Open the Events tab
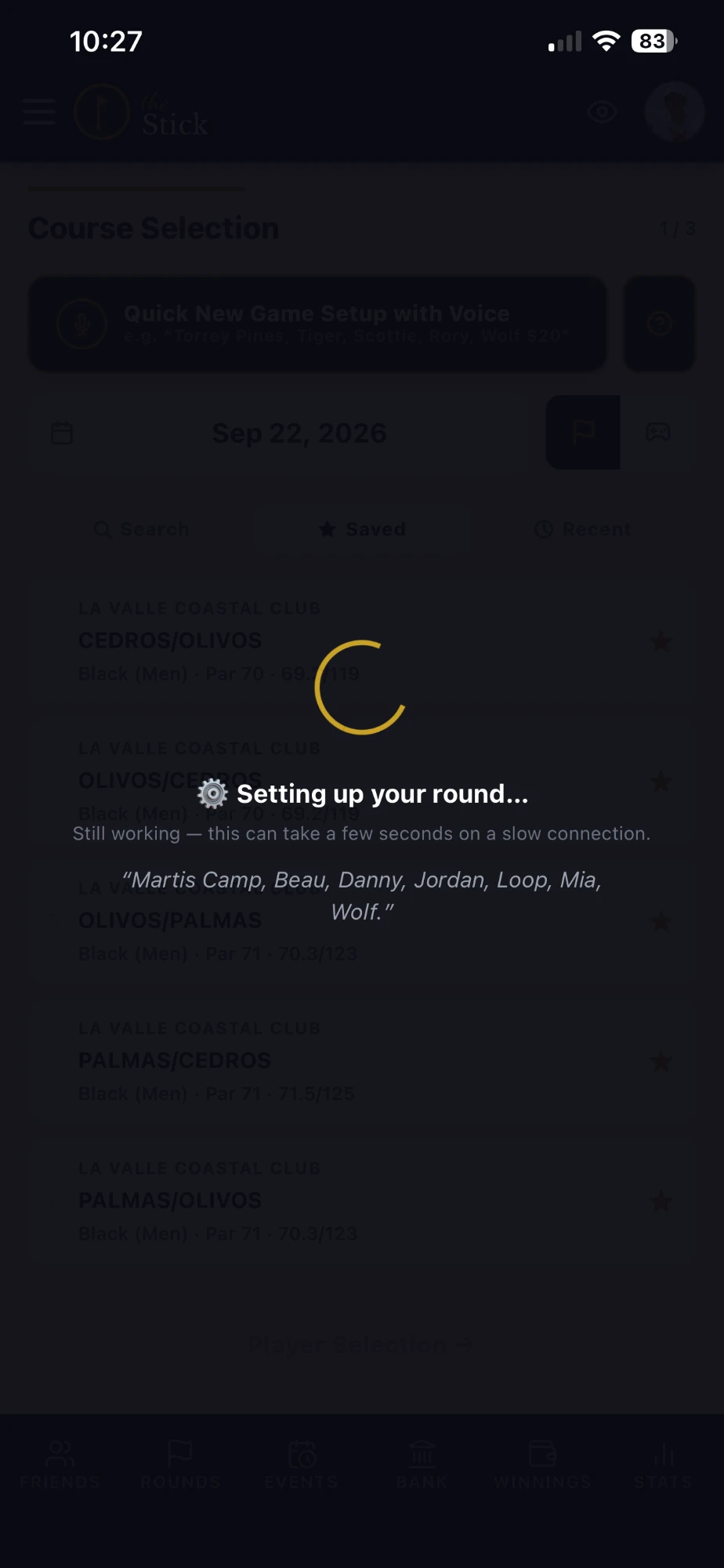This screenshot has height=1568, width=724. tap(301, 1465)
